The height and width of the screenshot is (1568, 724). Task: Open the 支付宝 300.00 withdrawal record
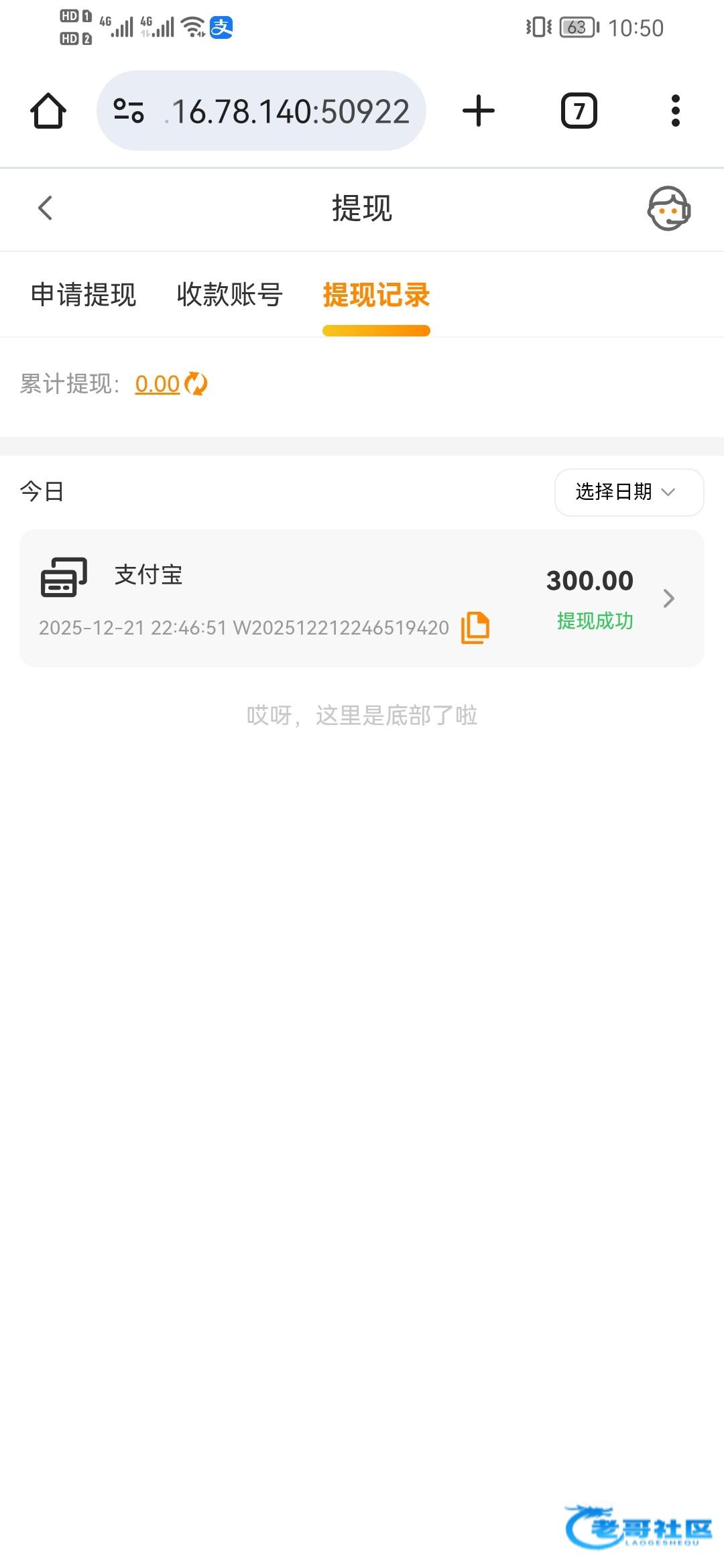(x=362, y=598)
